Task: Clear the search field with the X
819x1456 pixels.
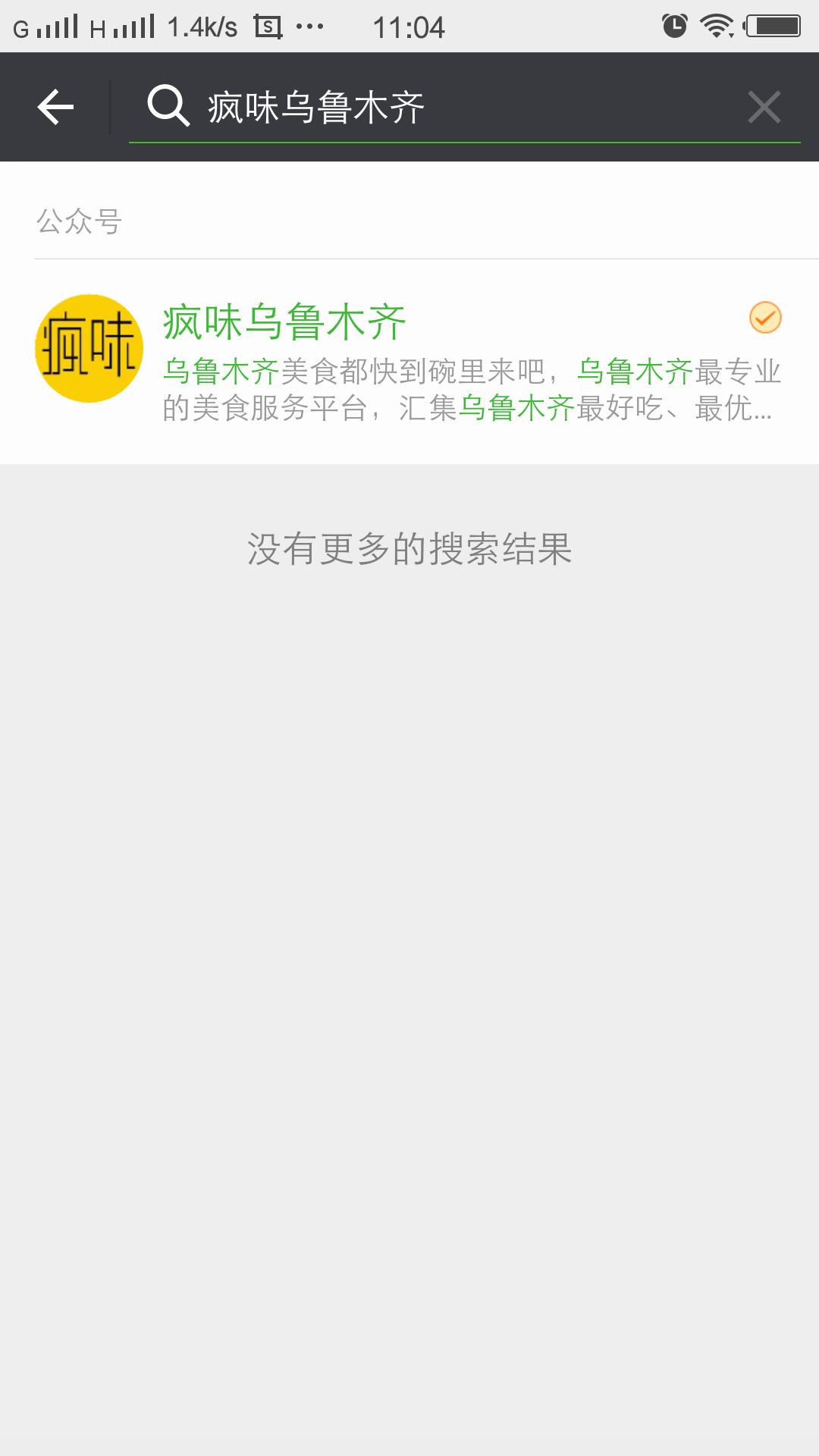Action: tap(764, 107)
